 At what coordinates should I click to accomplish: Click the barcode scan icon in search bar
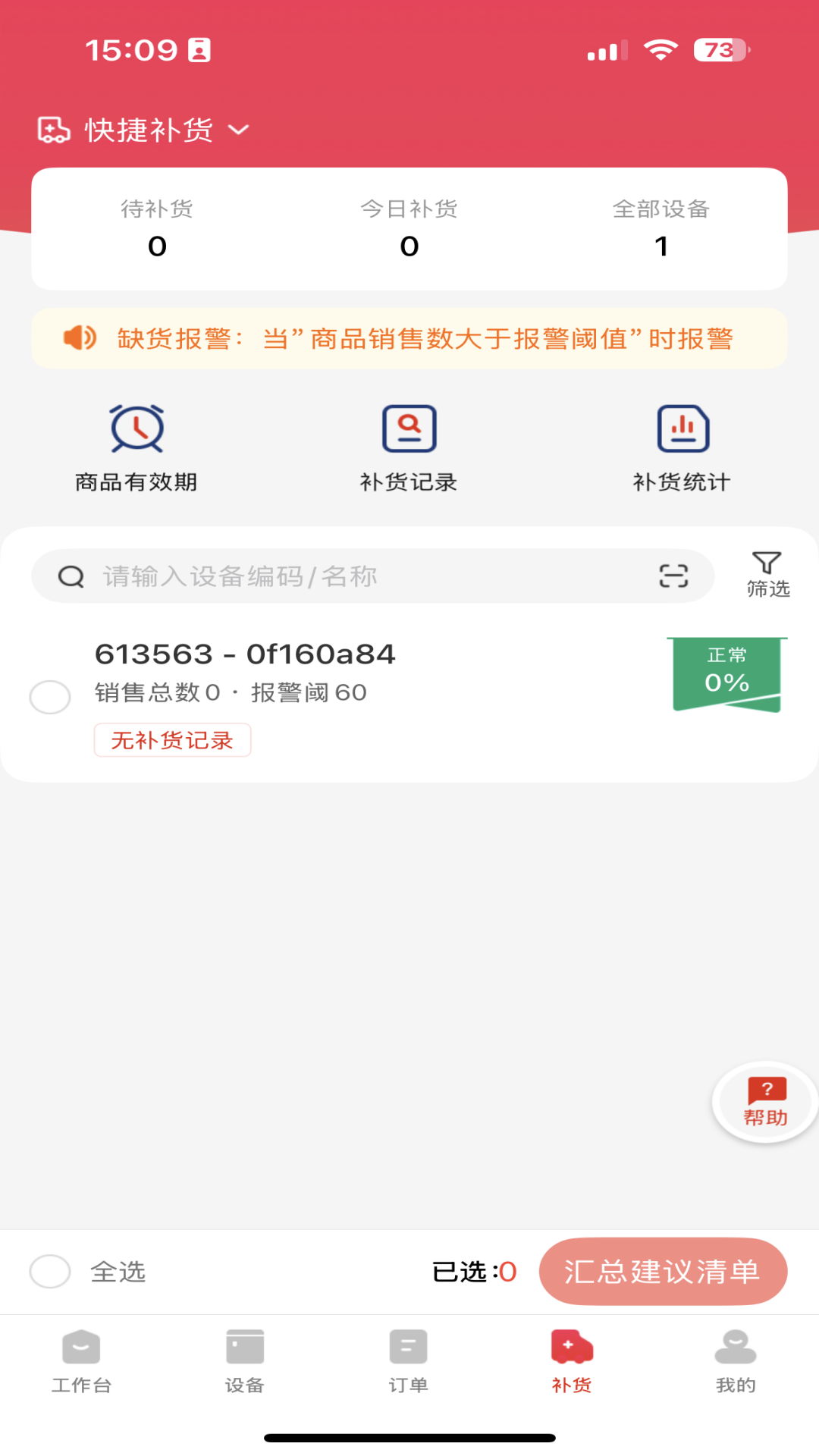(x=673, y=576)
